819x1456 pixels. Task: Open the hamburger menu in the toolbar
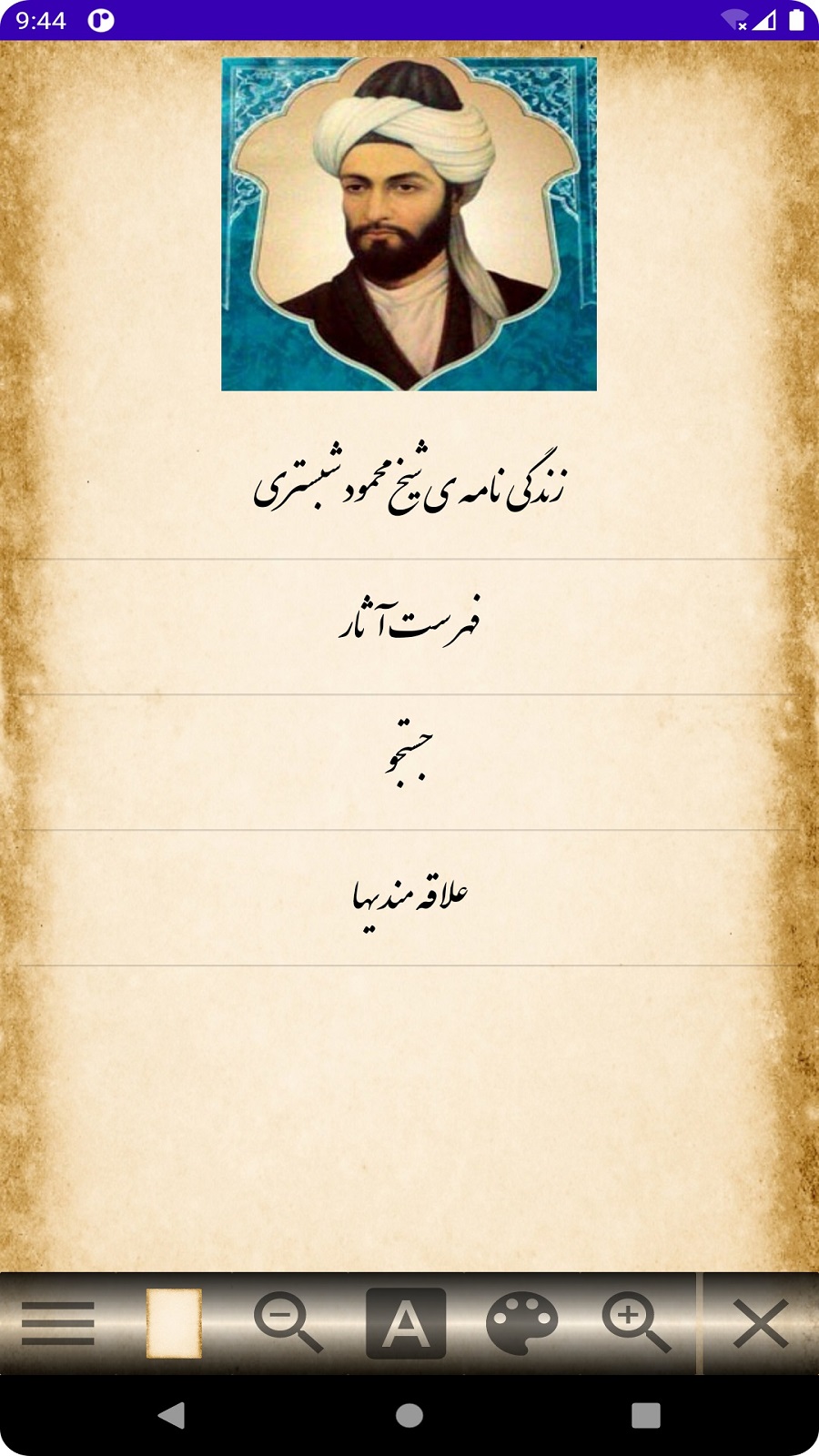click(58, 1323)
